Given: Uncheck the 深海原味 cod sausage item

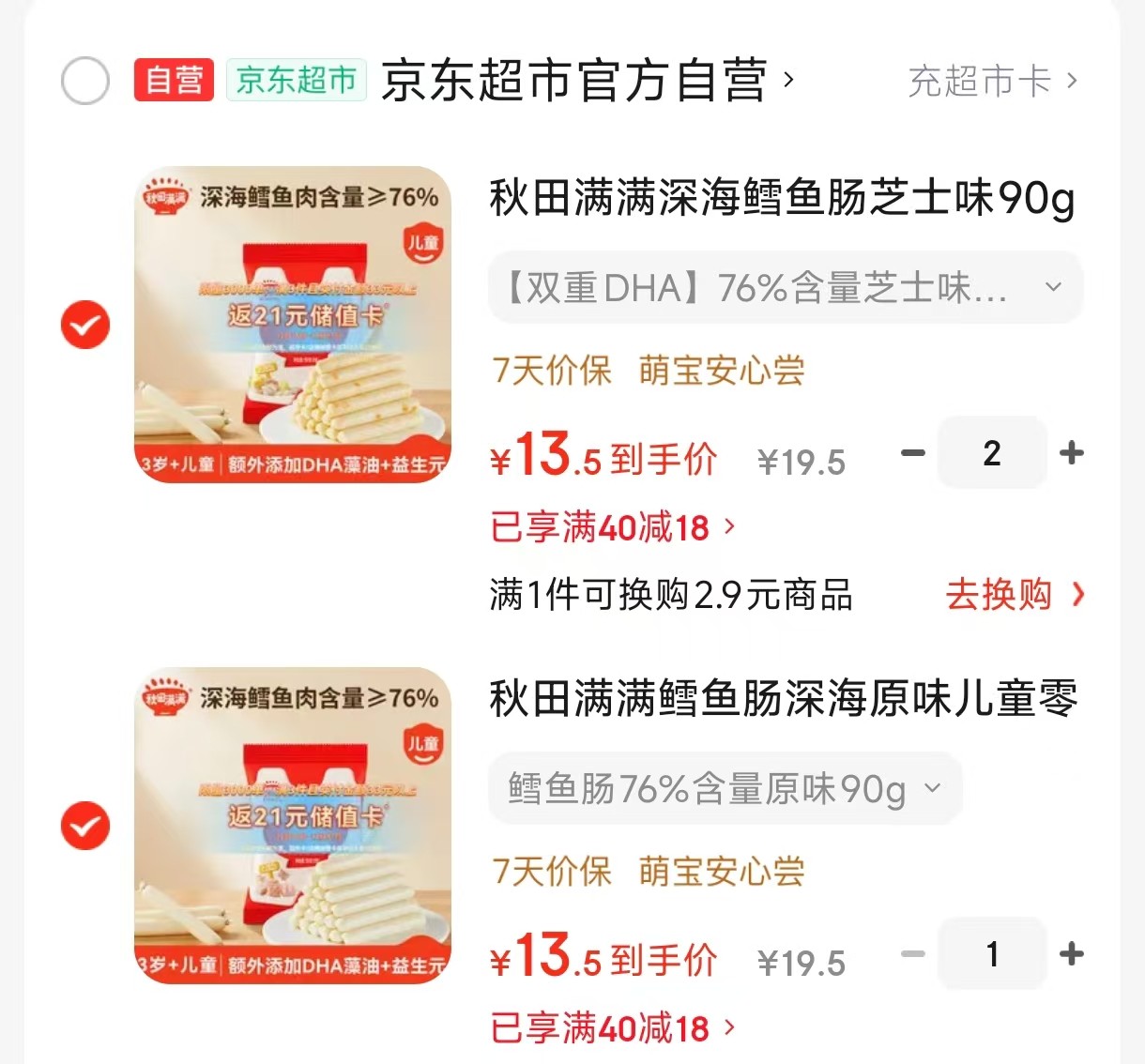Looking at the screenshot, I should (x=85, y=826).
